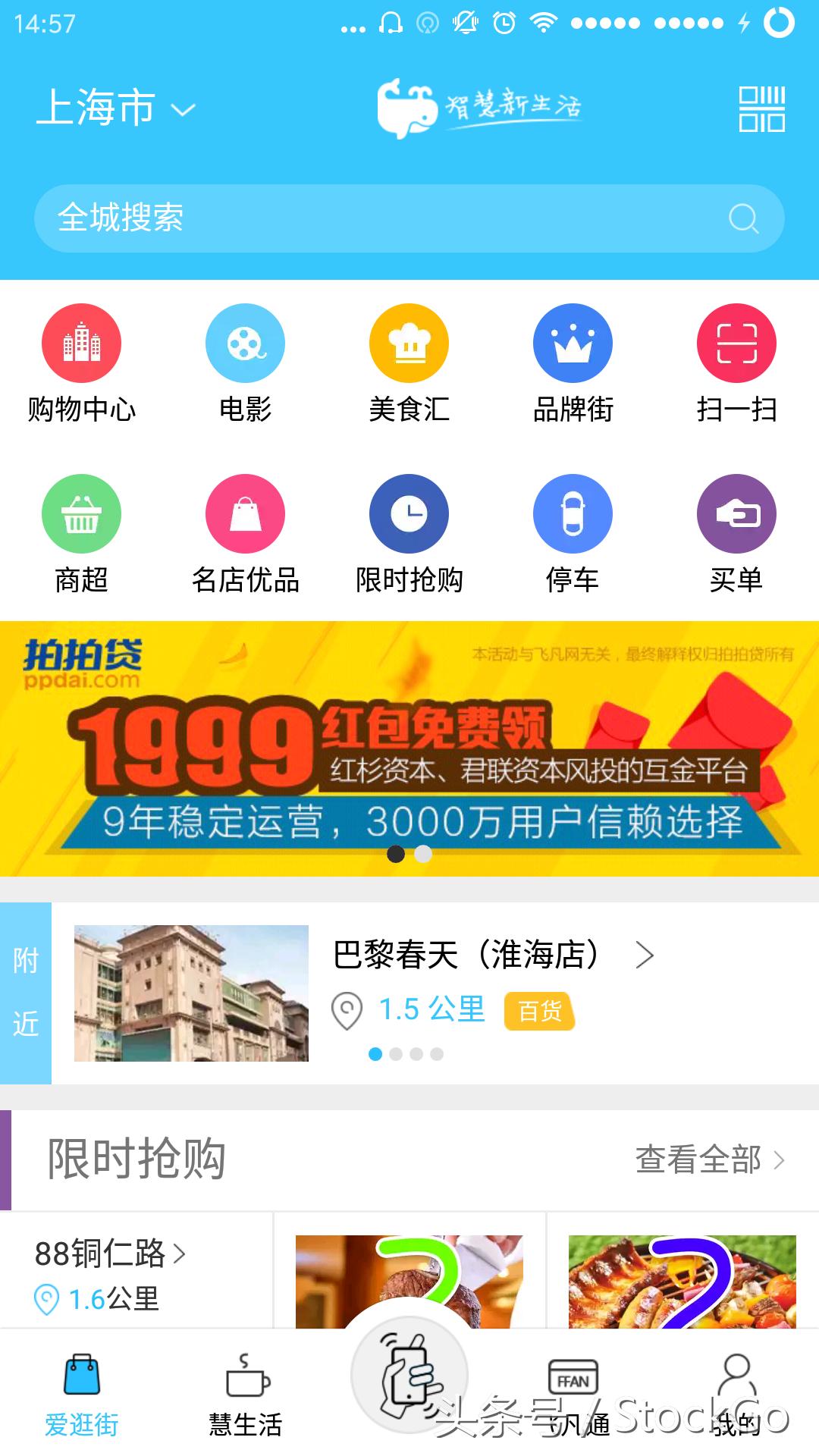The width and height of the screenshot is (819, 1456).
Task: Select the 电影 movies icon
Action: [245, 343]
